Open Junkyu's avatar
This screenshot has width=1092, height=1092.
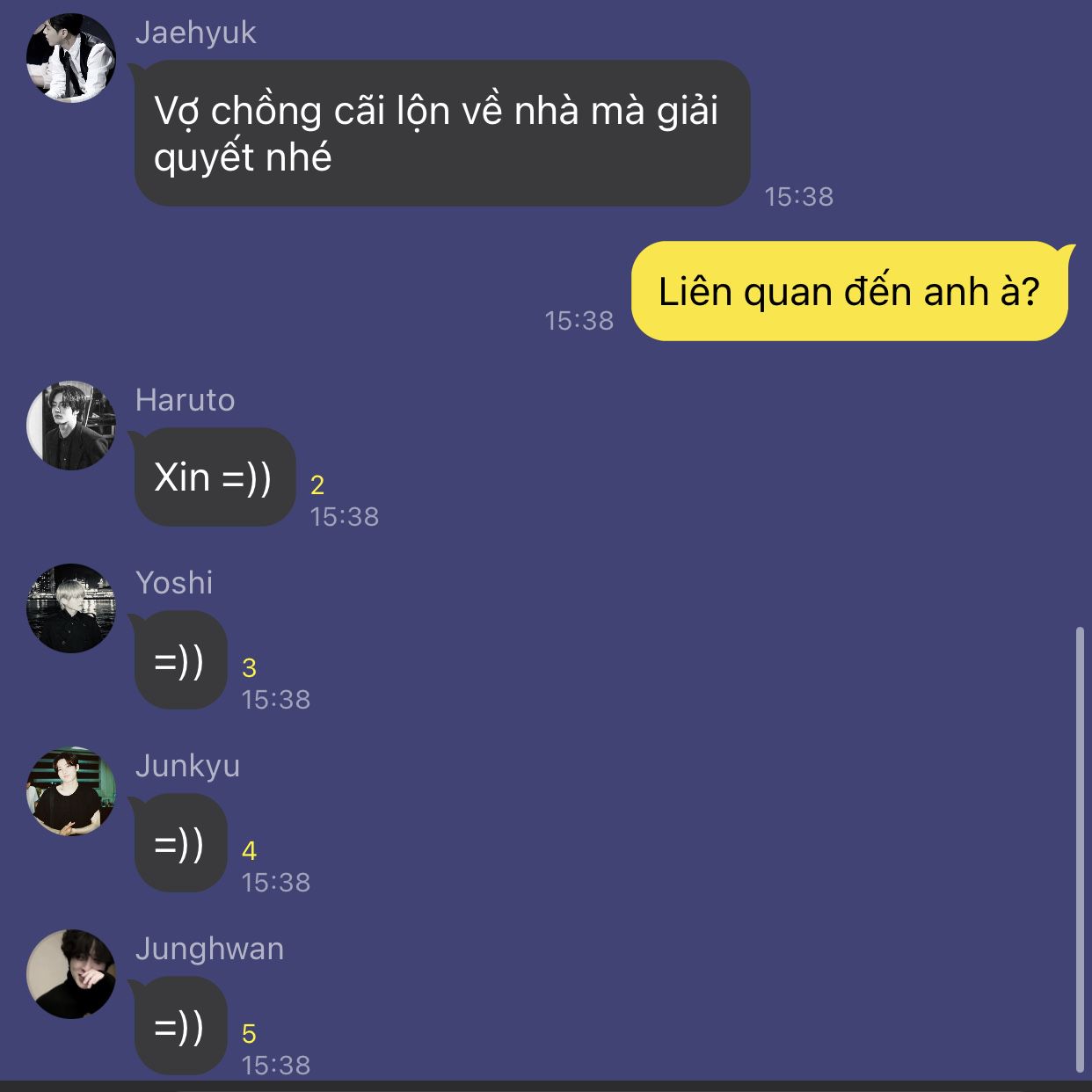71,791
